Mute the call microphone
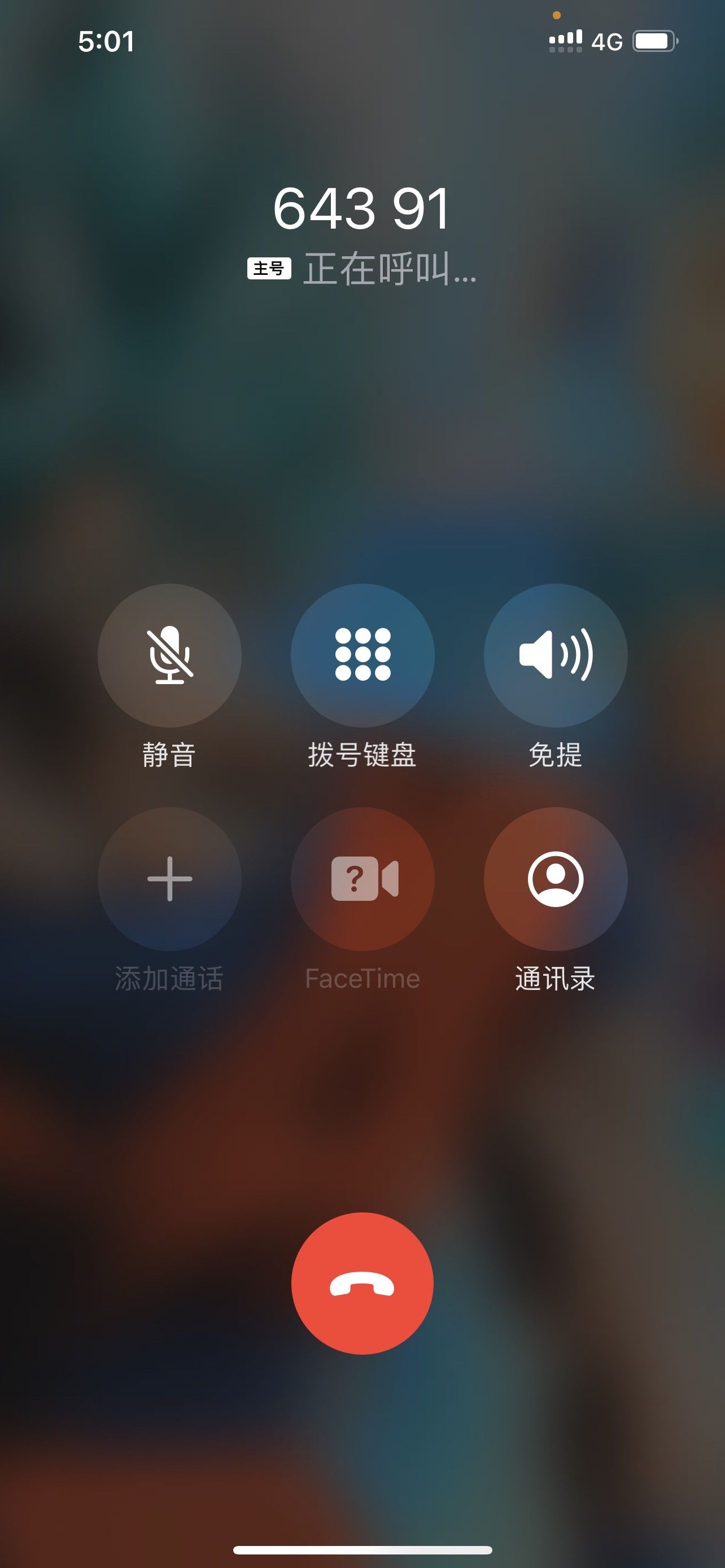The width and height of the screenshot is (725, 1568). 169,655
